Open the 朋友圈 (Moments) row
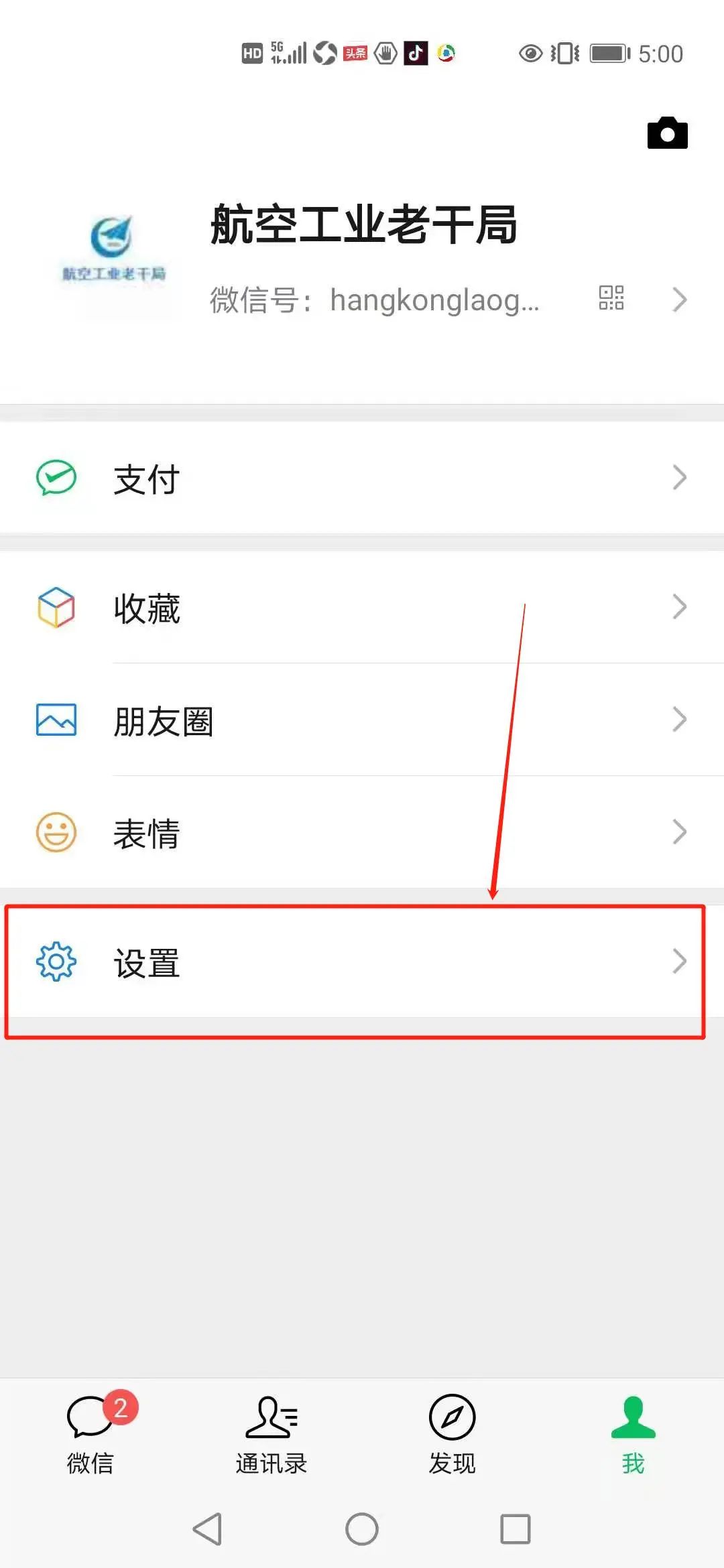This screenshot has width=724, height=1568. pyautogui.click(x=362, y=720)
